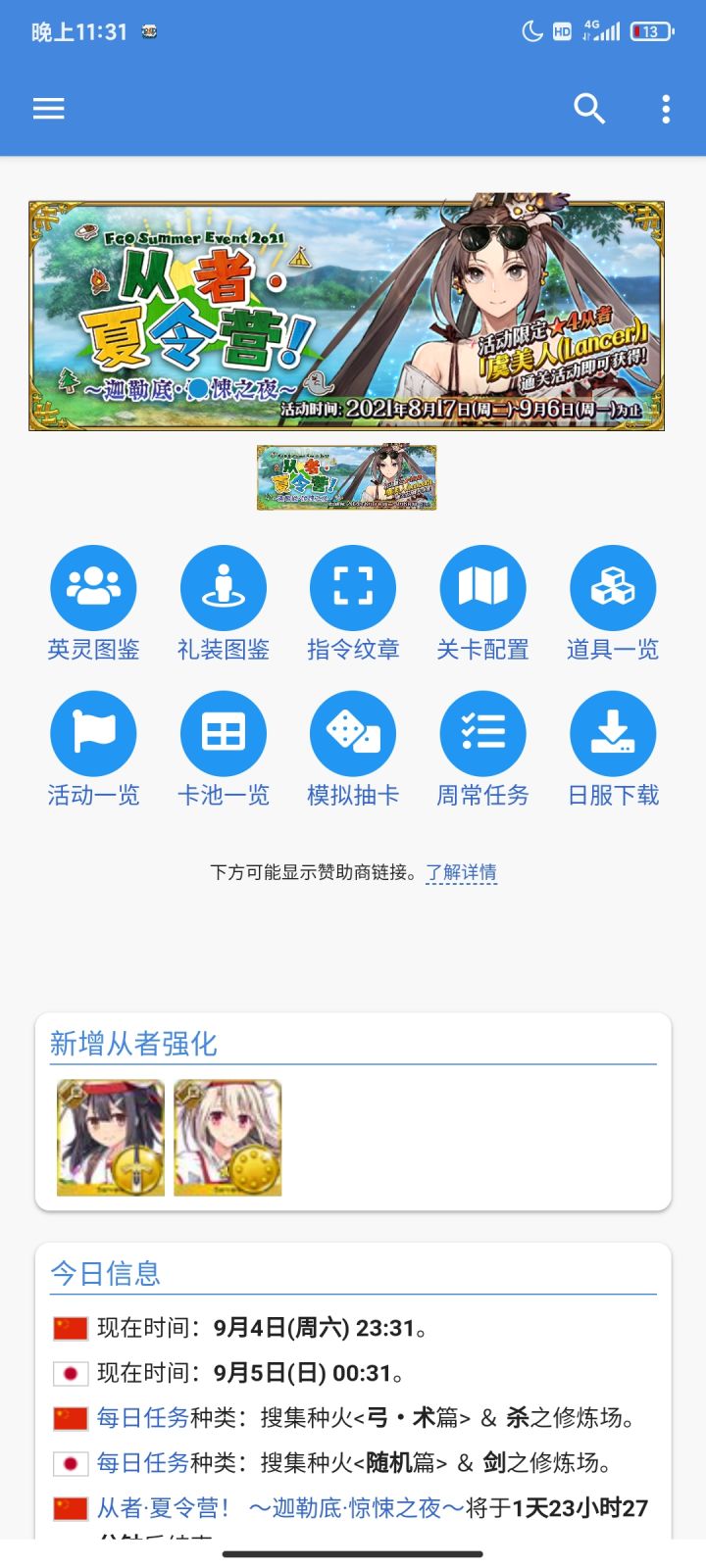Open the 礼装图鉴 craft essence gallery icon
Image resolution: width=706 pixels, height=1568 pixels.
point(224,586)
